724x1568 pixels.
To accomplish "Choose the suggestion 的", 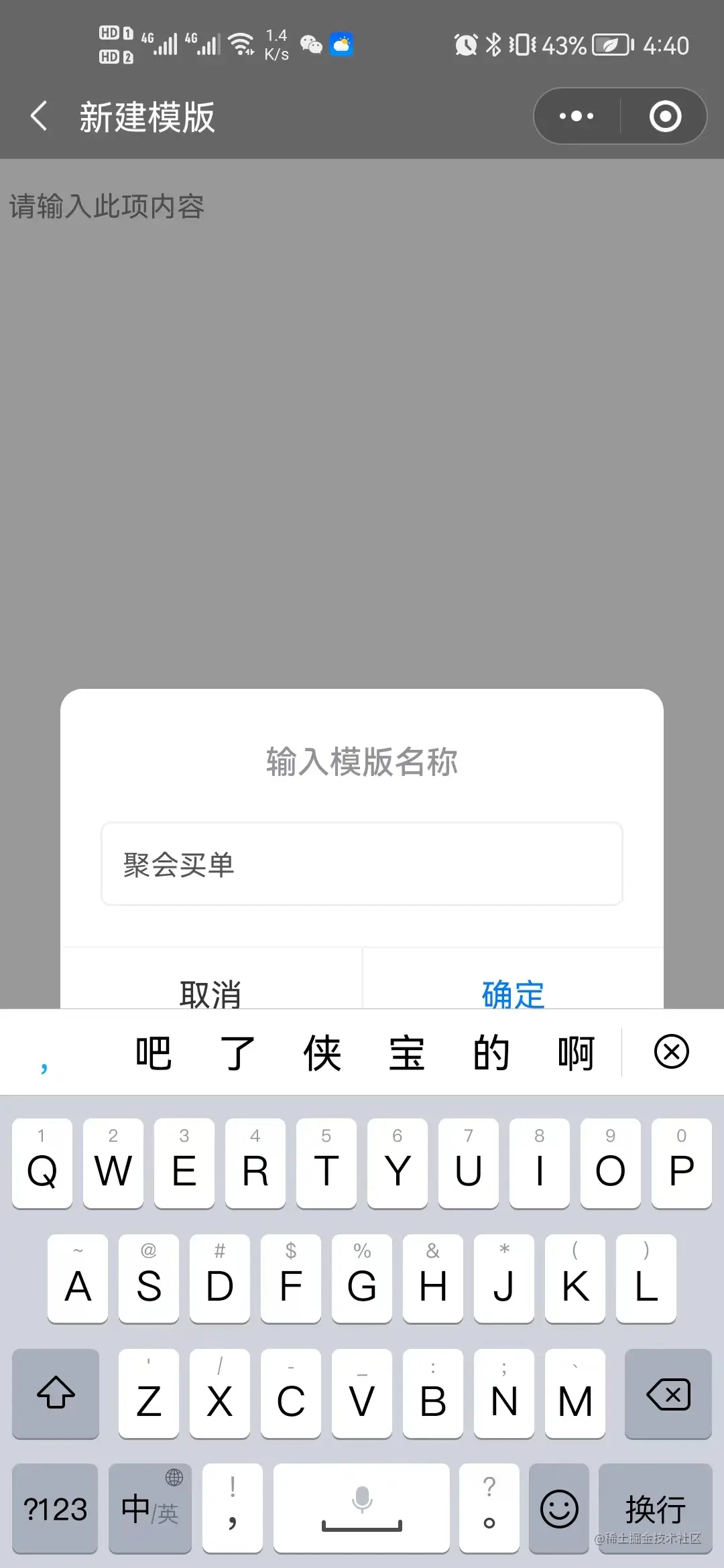I will [x=491, y=1052].
